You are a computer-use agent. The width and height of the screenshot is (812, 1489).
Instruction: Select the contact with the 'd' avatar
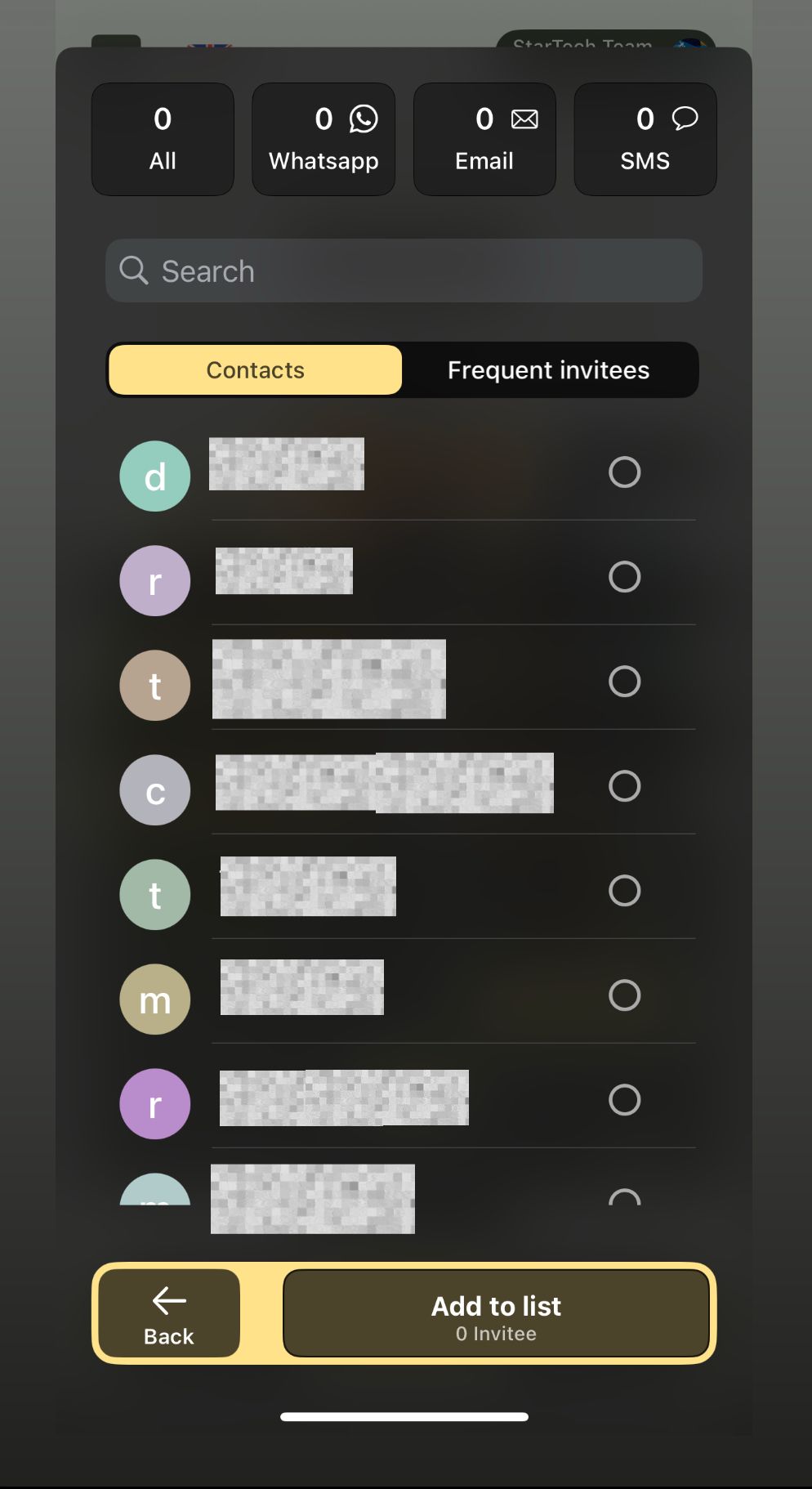(x=624, y=472)
